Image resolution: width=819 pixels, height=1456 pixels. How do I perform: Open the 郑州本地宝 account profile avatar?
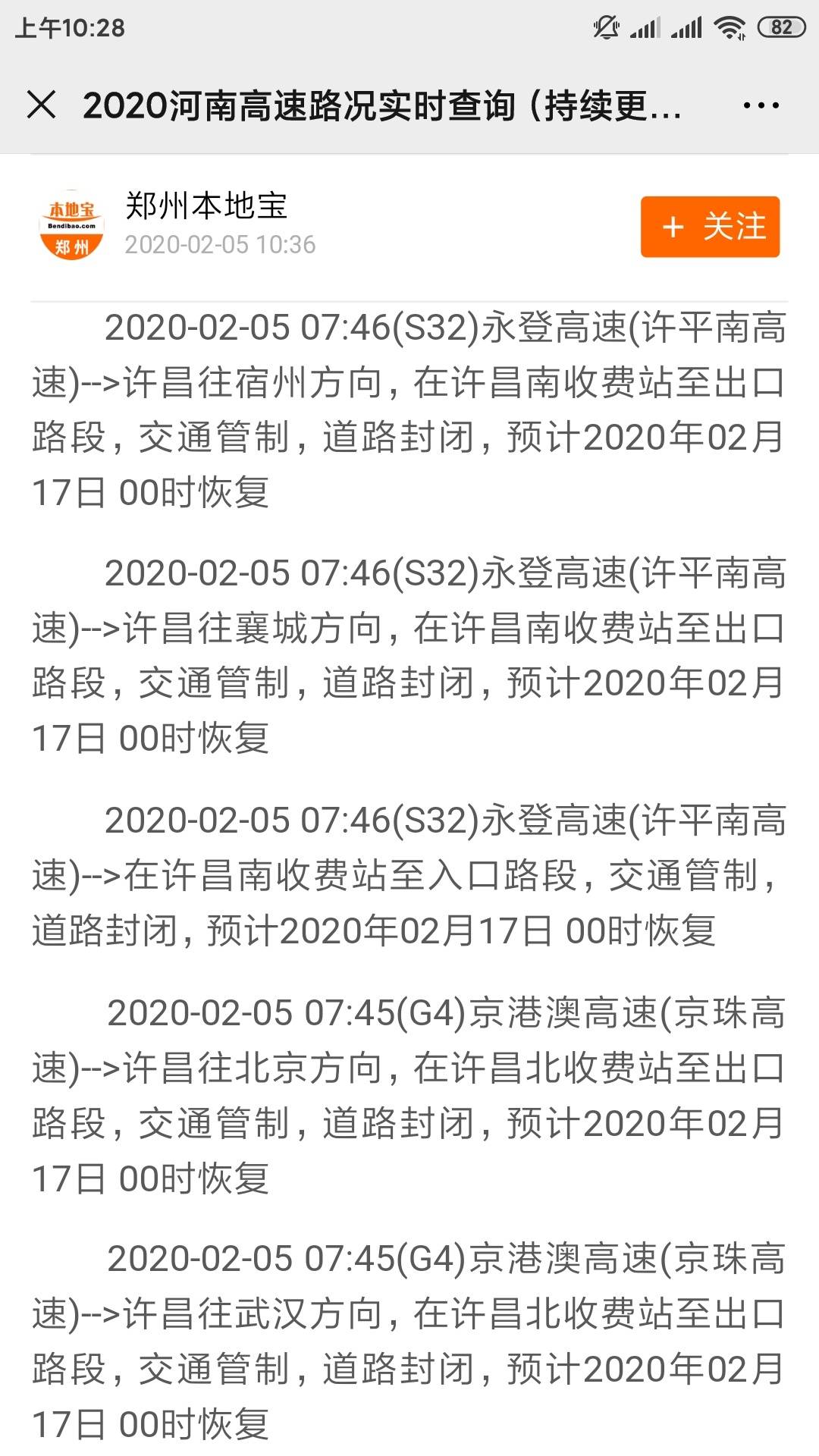point(71,225)
